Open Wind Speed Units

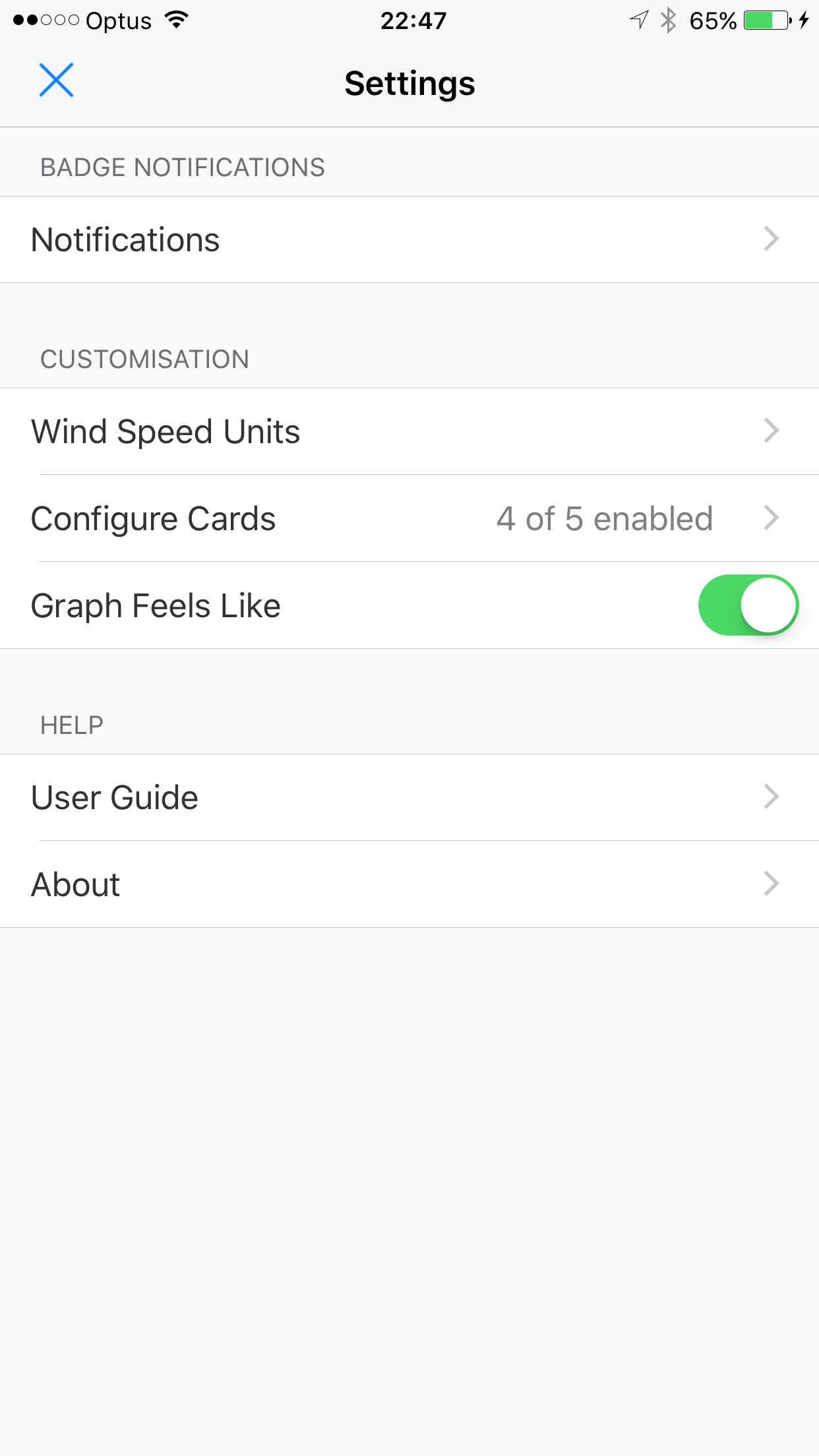[409, 431]
